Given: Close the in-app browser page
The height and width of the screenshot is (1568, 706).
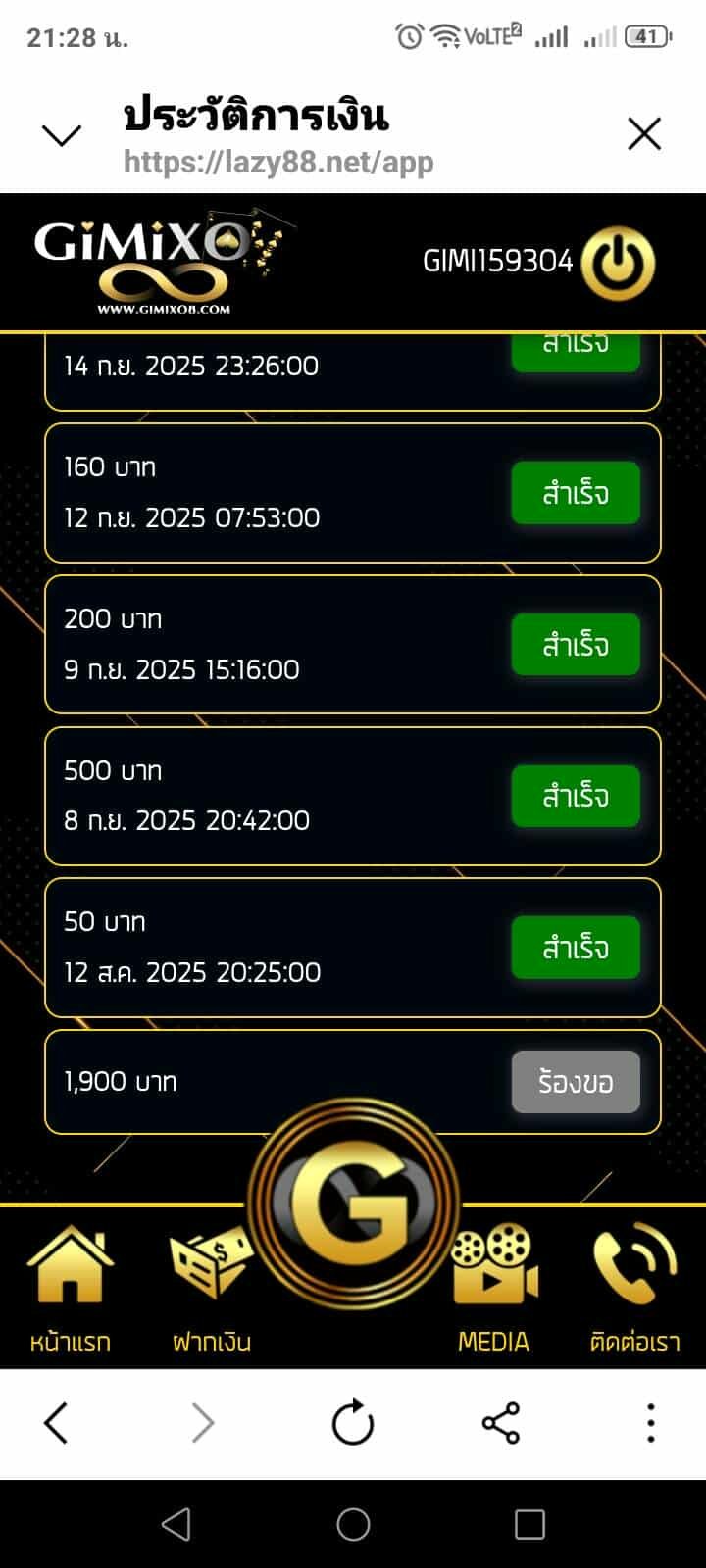Looking at the screenshot, I should tap(644, 134).
